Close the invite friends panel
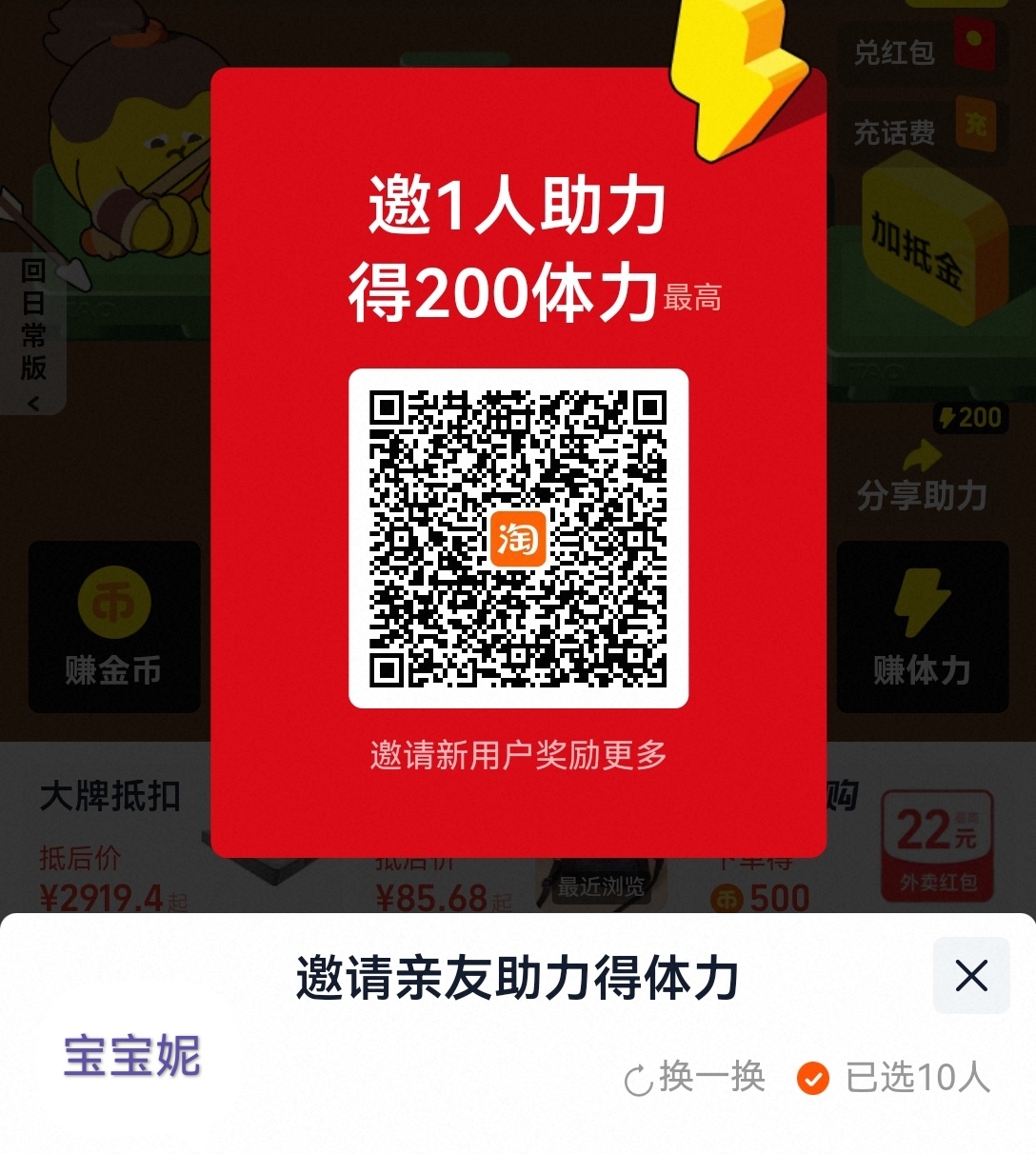Viewport: 1036px width, 1154px height. [970, 975]
